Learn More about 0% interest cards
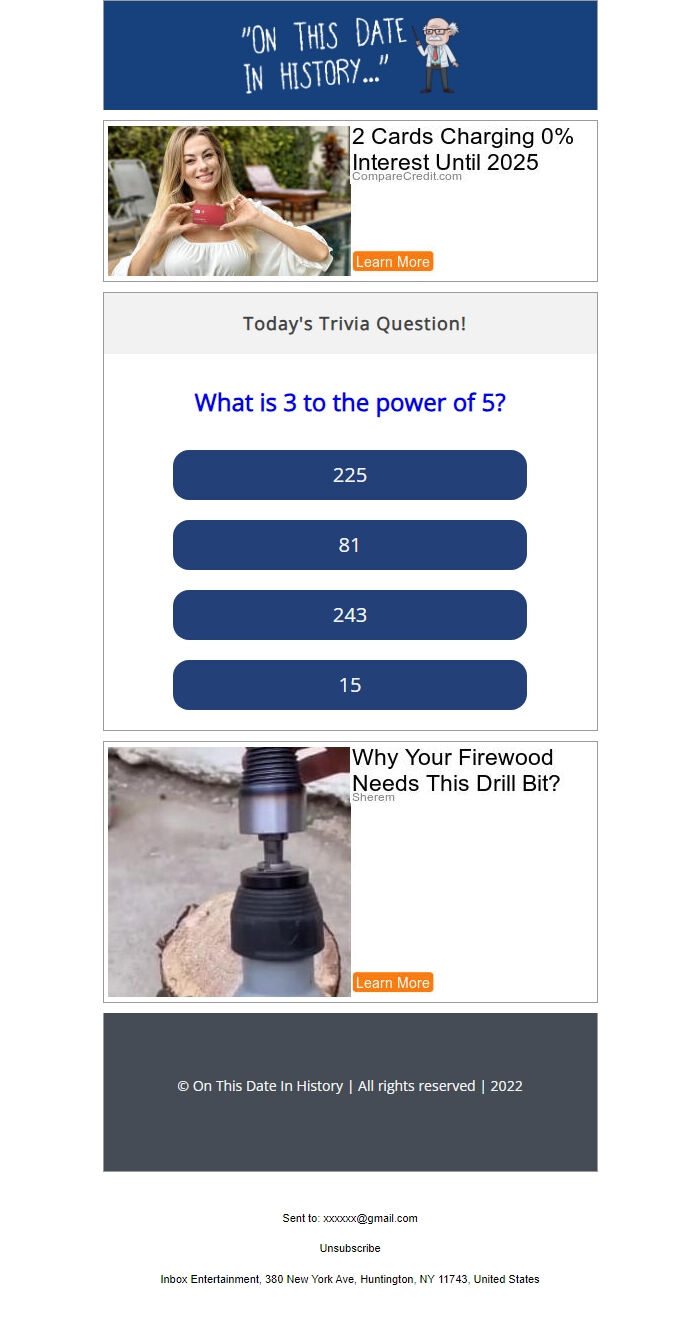This screenshot has width=700, height=1326. [392, 262]
